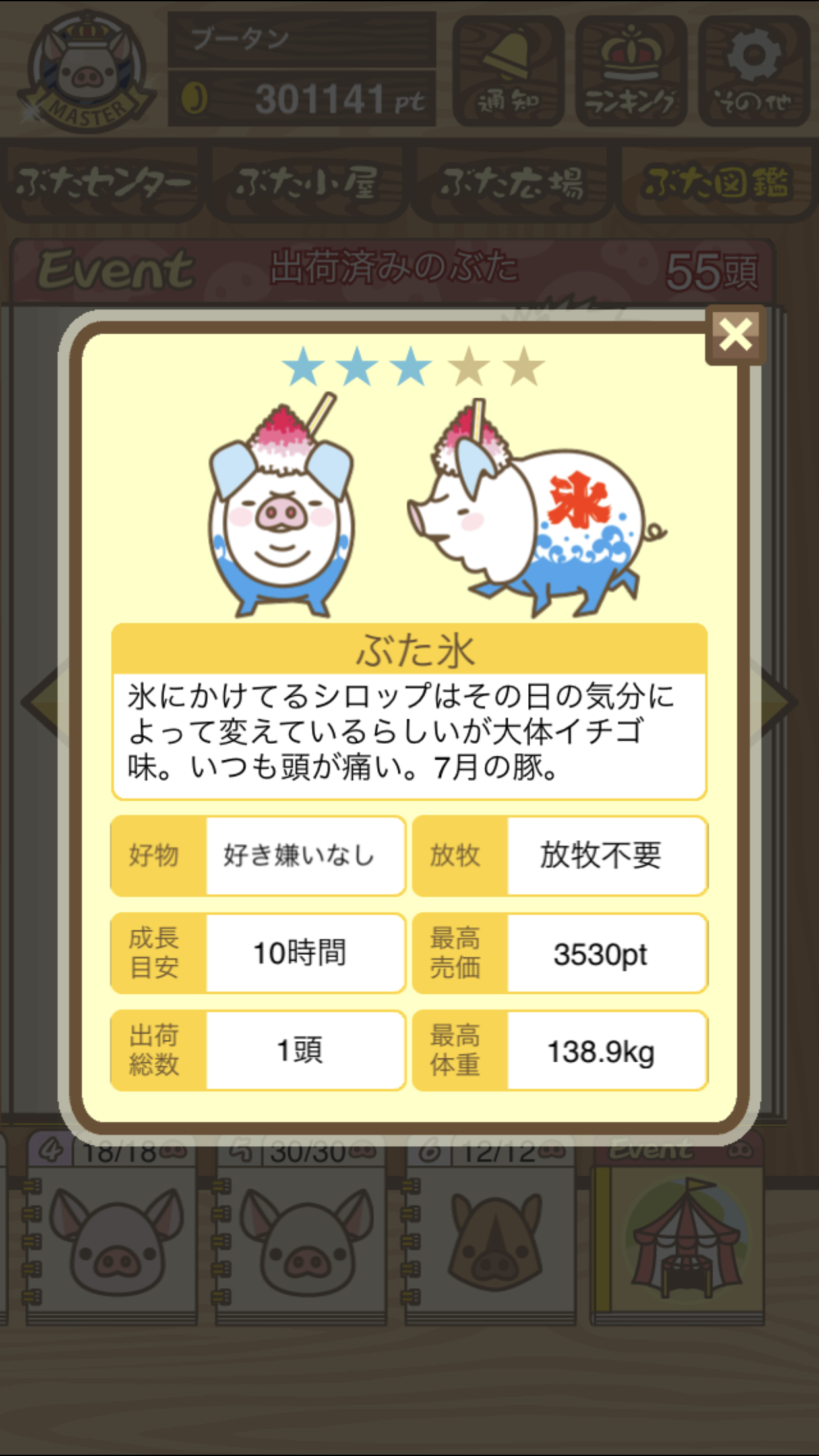Viewport: 819px width, 1456px height.
Task: Switch to the ぶた小屋 tab
Action: 307,183
